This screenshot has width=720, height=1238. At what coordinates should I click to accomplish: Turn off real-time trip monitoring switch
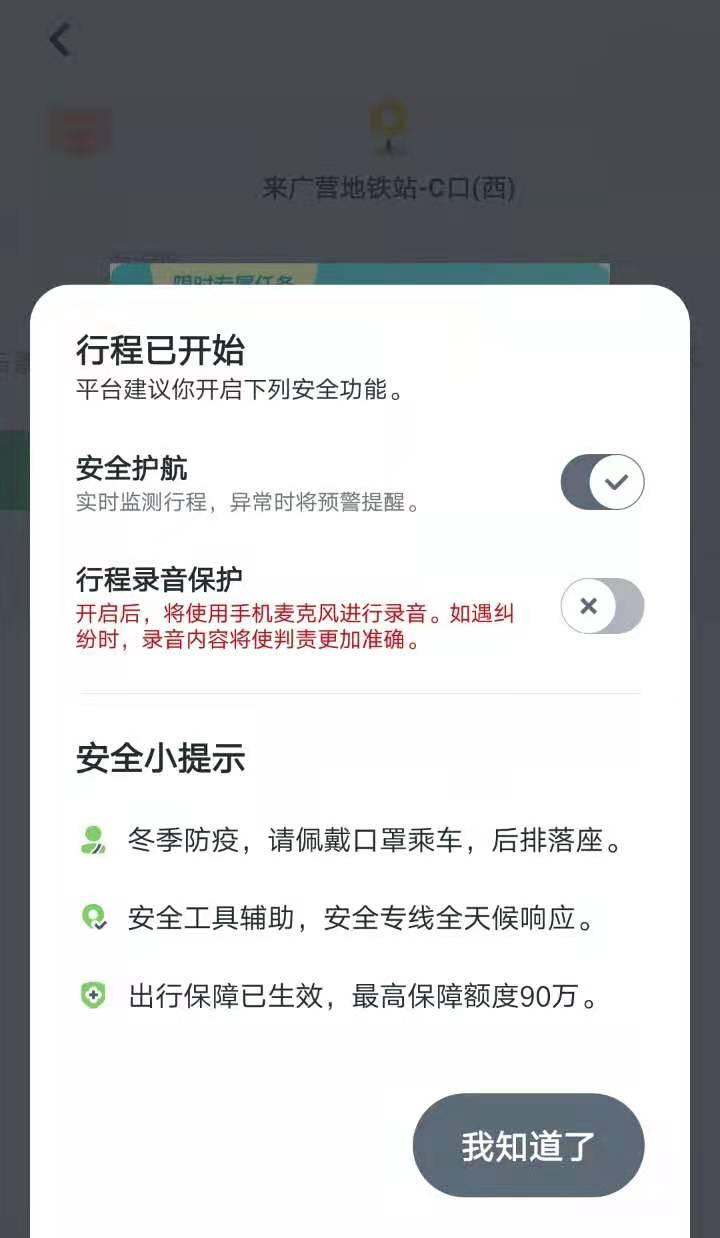pos(602,481)
